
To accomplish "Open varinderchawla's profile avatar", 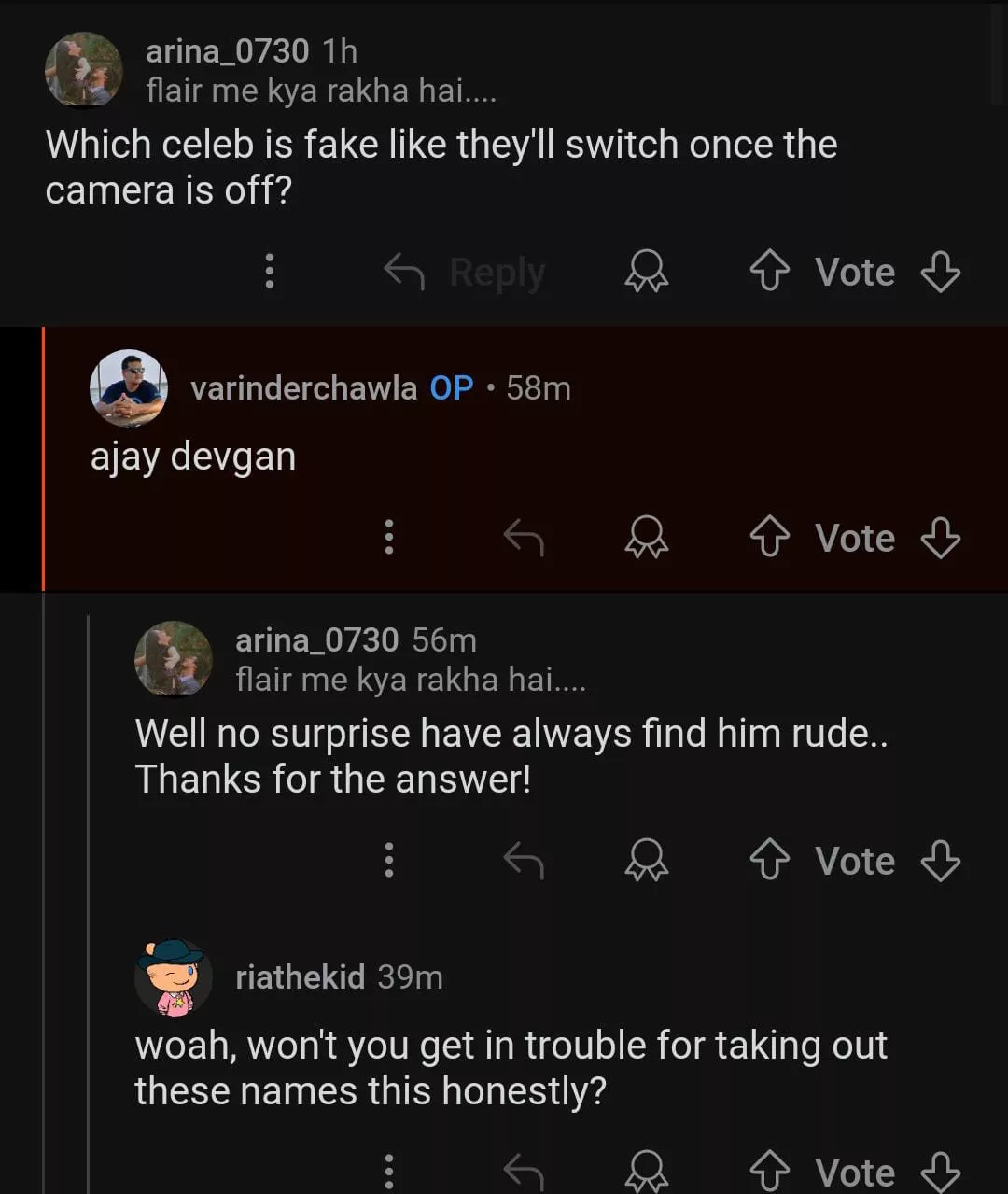I will tap(129, 387).
